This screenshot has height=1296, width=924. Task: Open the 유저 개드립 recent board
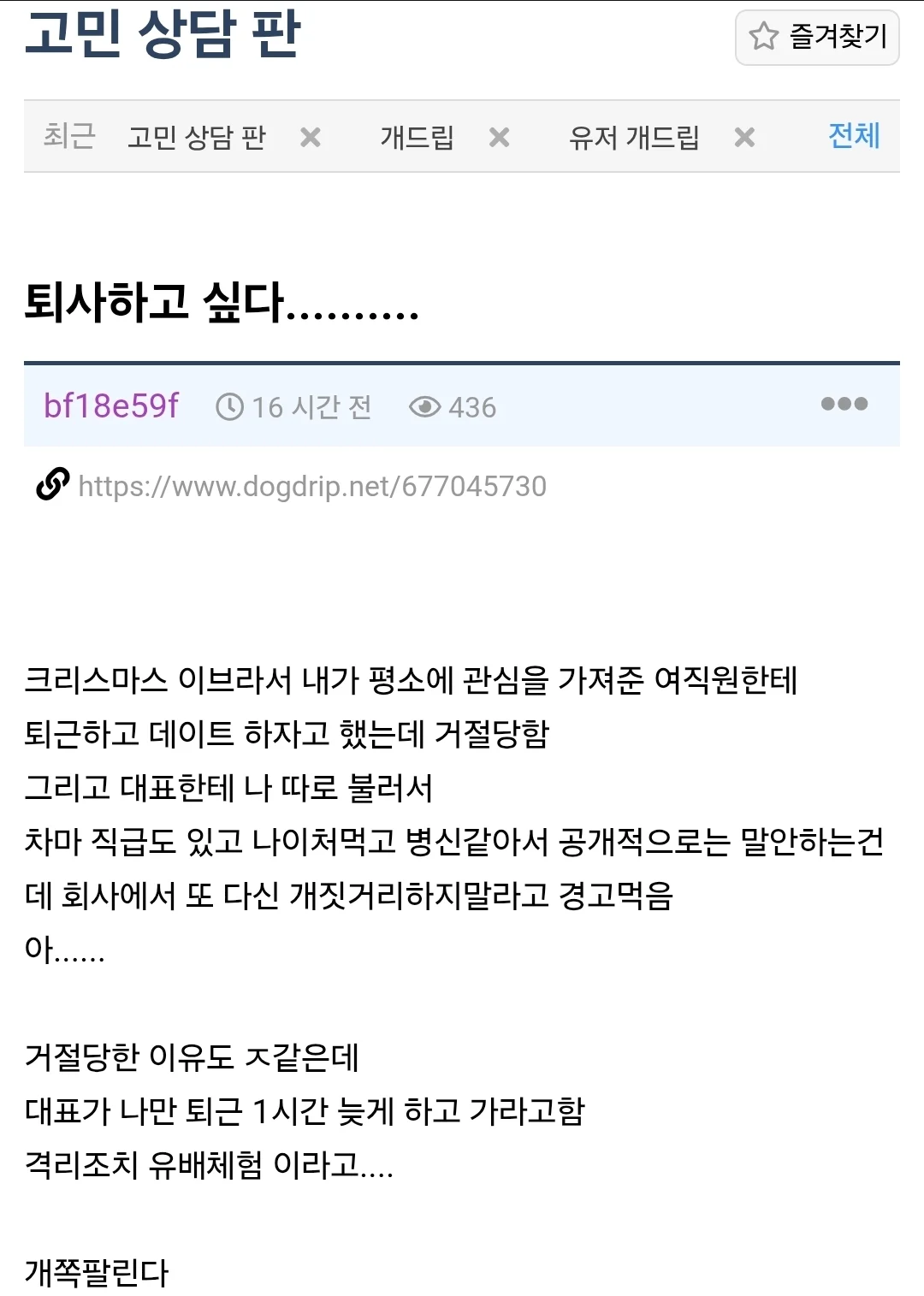click(634, 137)
